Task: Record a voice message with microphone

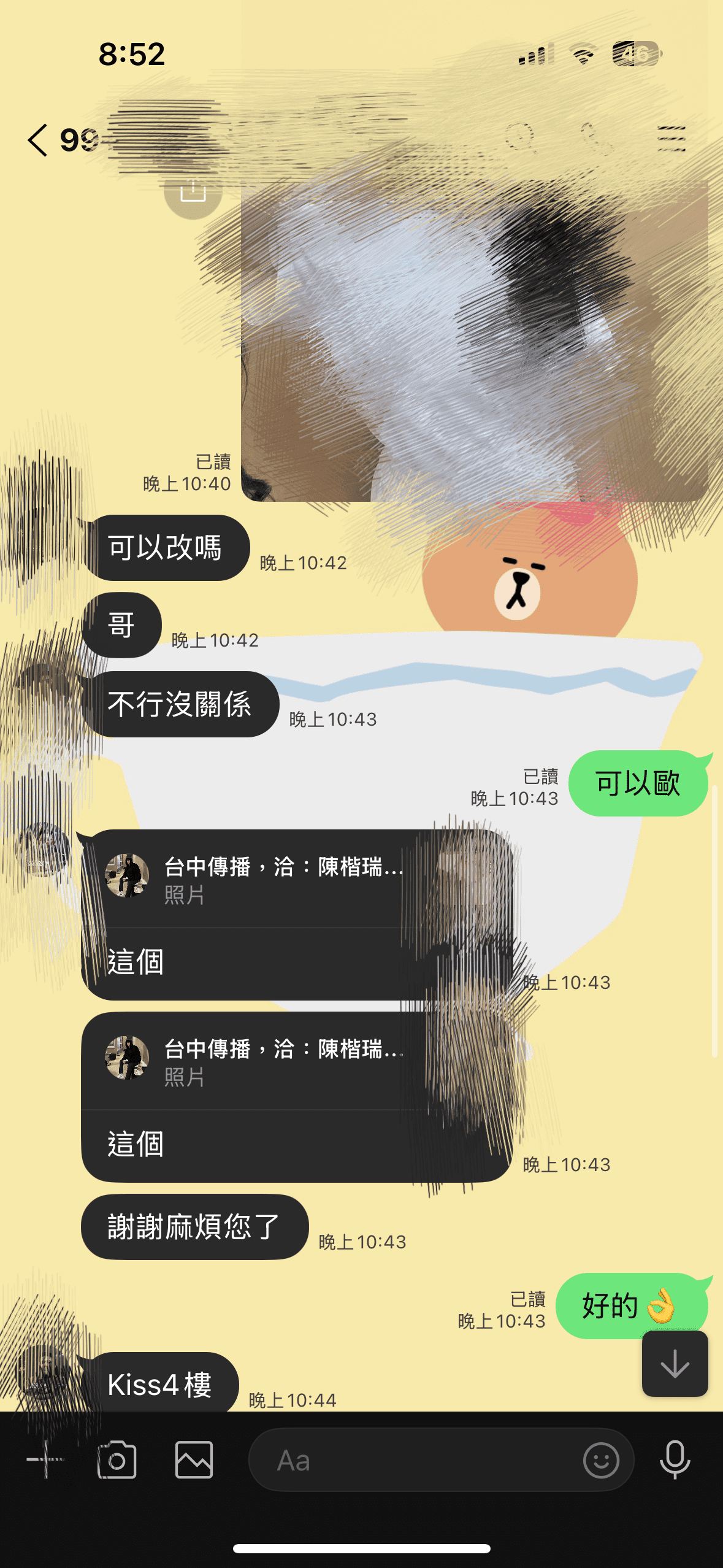Action: (x=675, y=1459)
